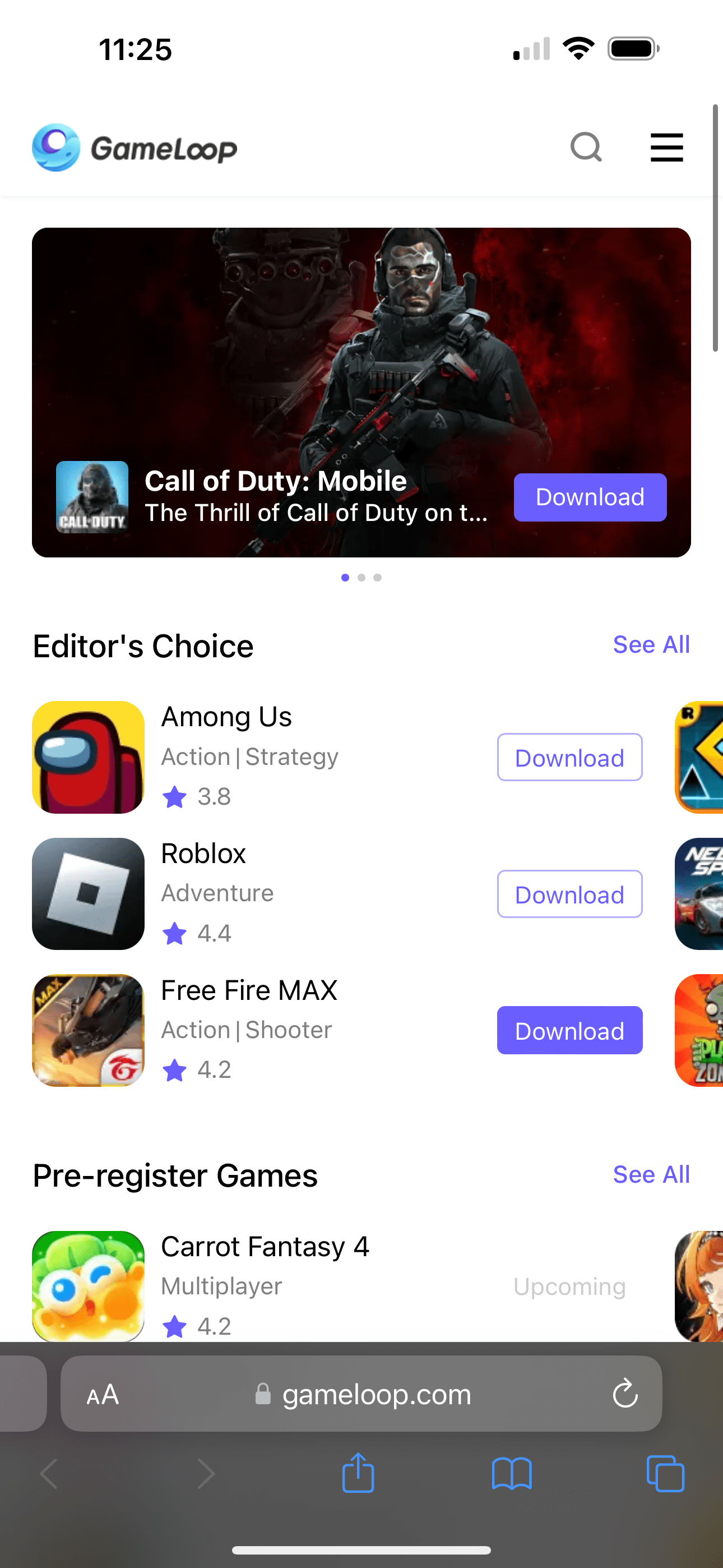Open the hamburger menu
Screen dimensions: 723x1568
[666, 147]
